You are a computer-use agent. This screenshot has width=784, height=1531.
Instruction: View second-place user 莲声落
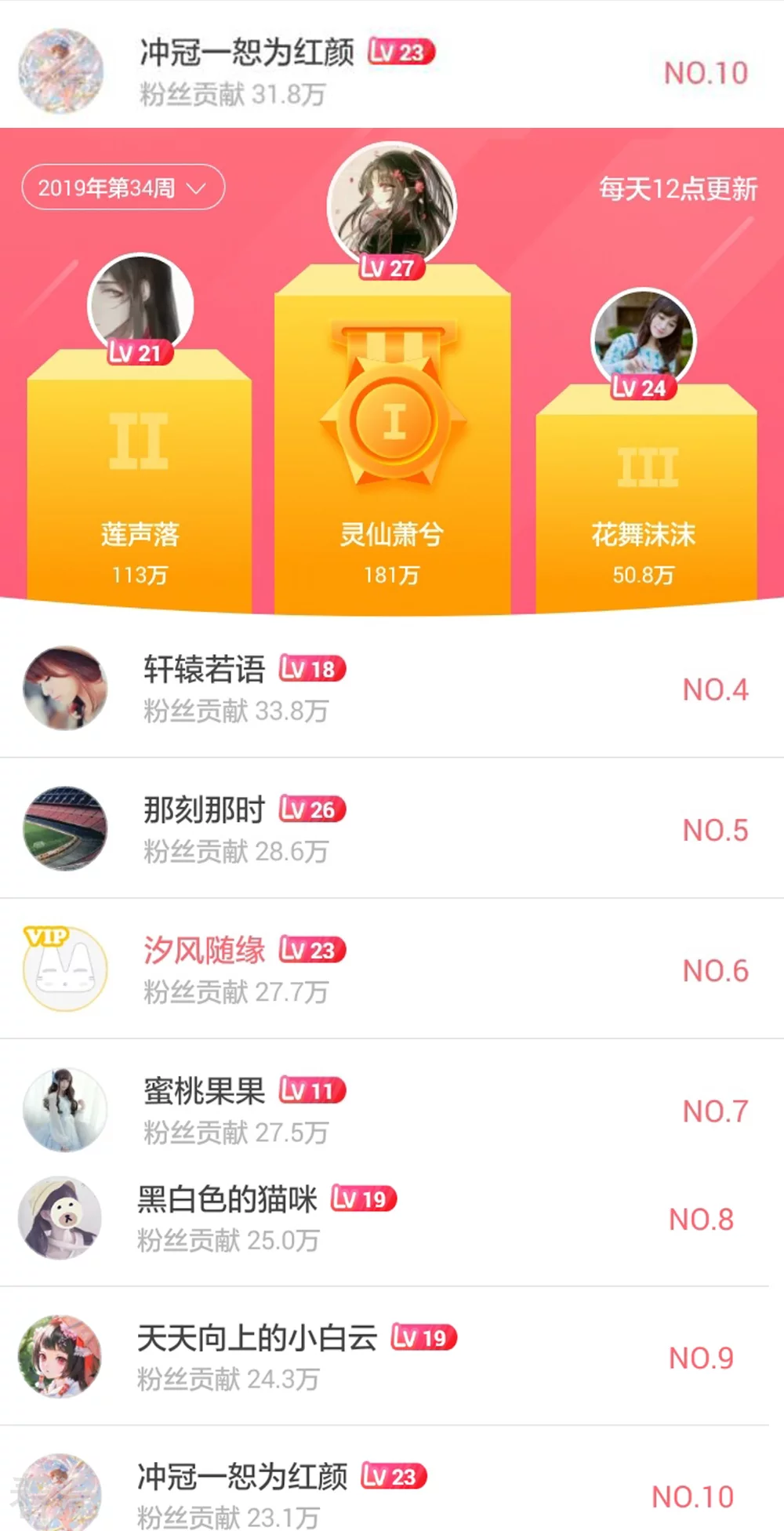pyautogui.click(x=141, y=305)
